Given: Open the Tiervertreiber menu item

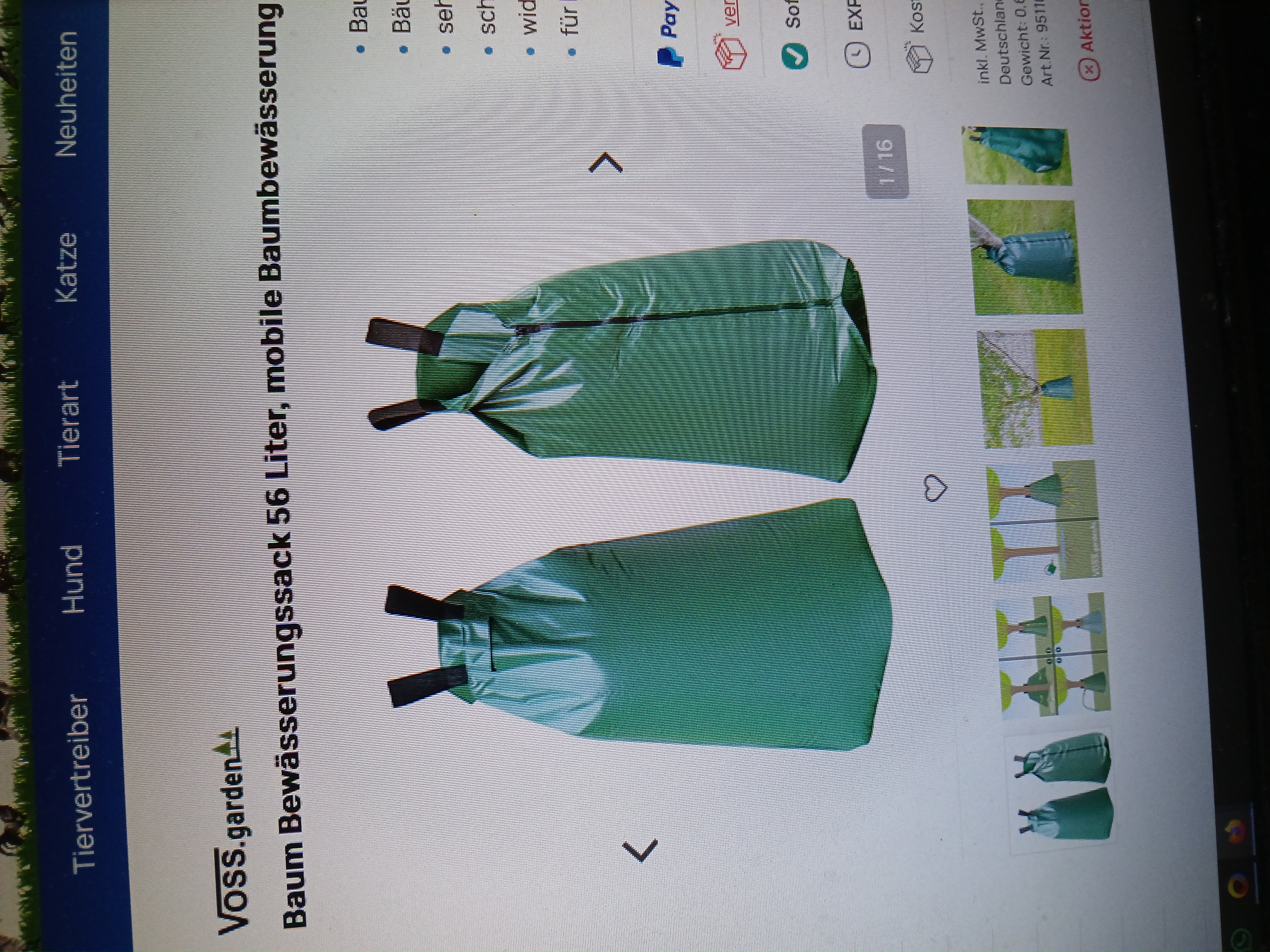Looking at the screenshot, I should tap(80, 784).
